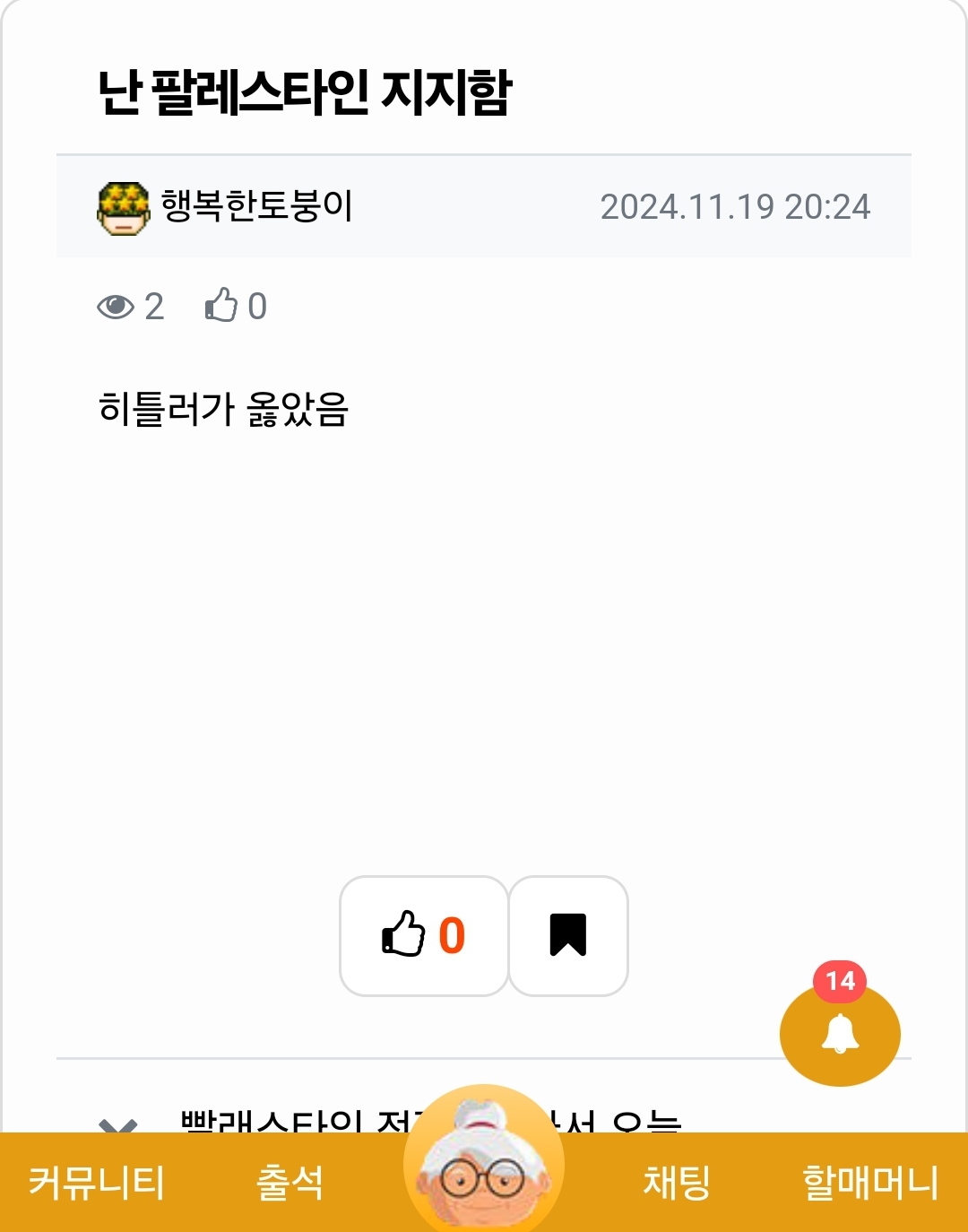This screenshot has width=968, height=1232.
Task: Like this post with the thumbs-up button
Action: (423, 935)
